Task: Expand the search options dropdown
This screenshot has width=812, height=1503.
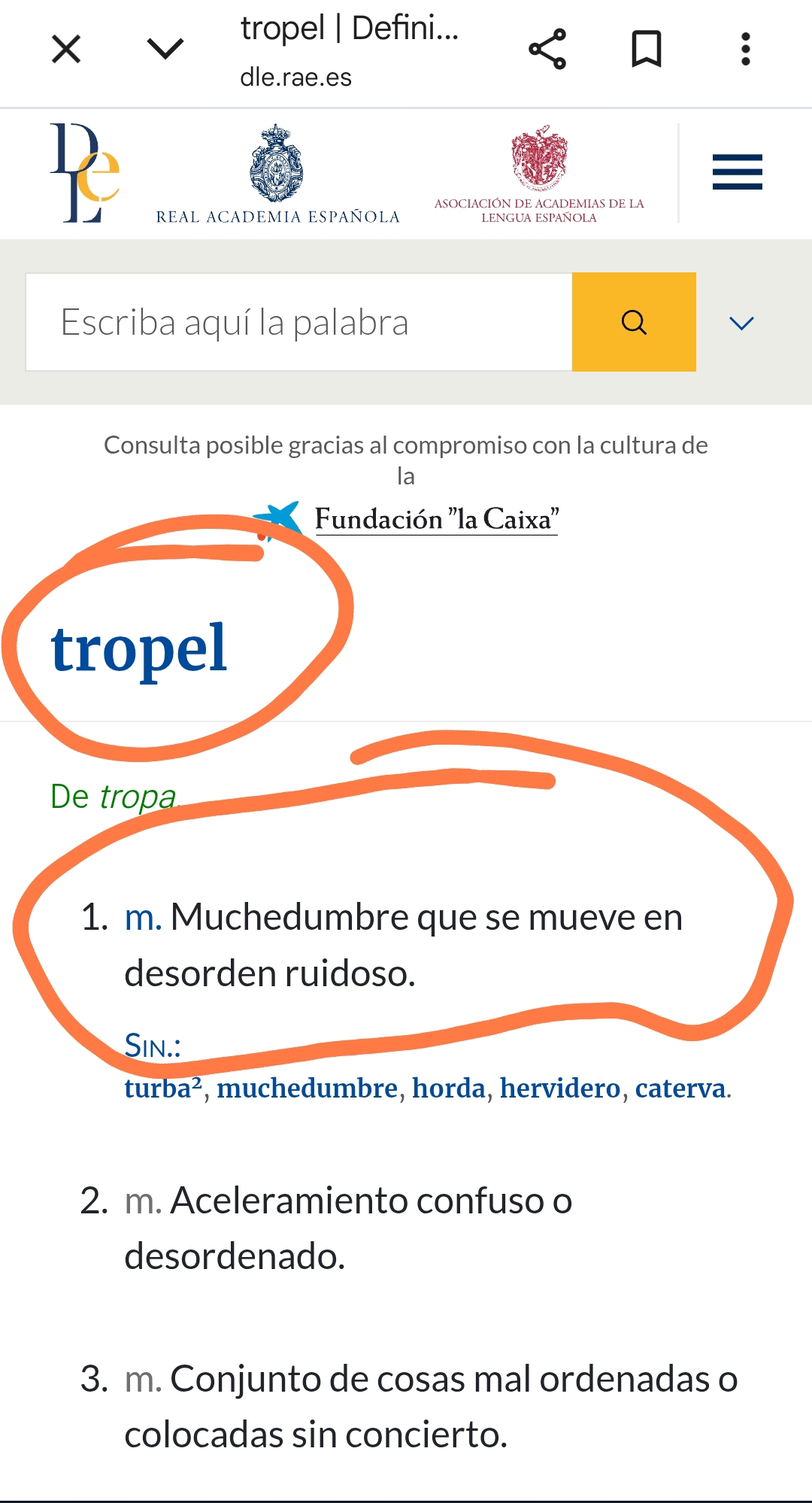Action: (x=741, y=323)
